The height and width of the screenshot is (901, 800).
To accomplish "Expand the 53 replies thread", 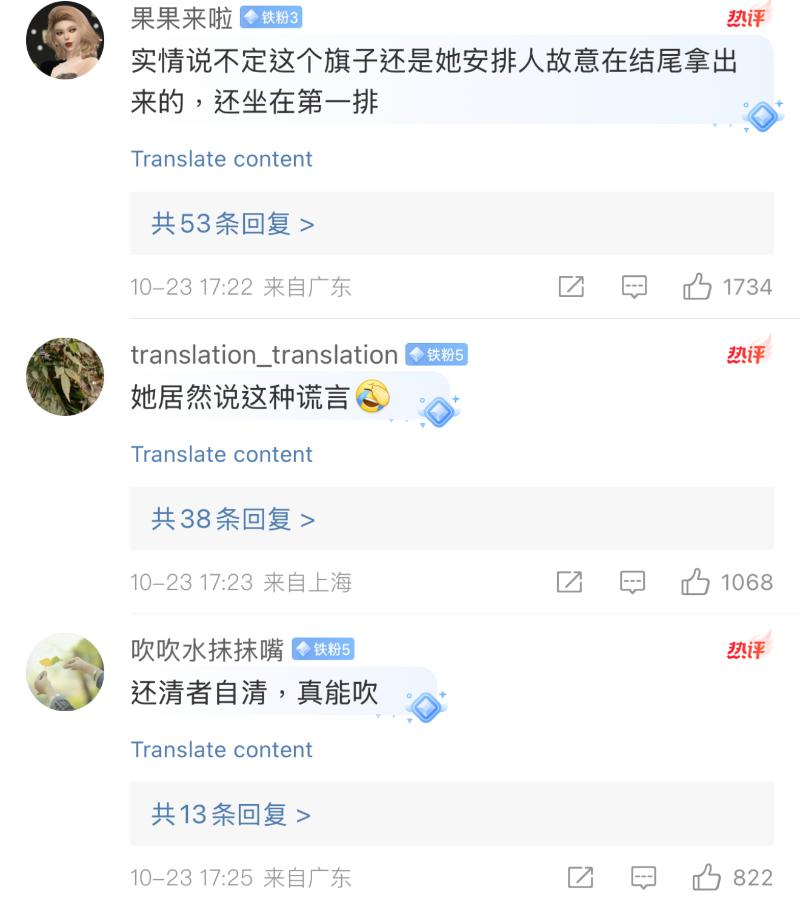I will [233, 224].
